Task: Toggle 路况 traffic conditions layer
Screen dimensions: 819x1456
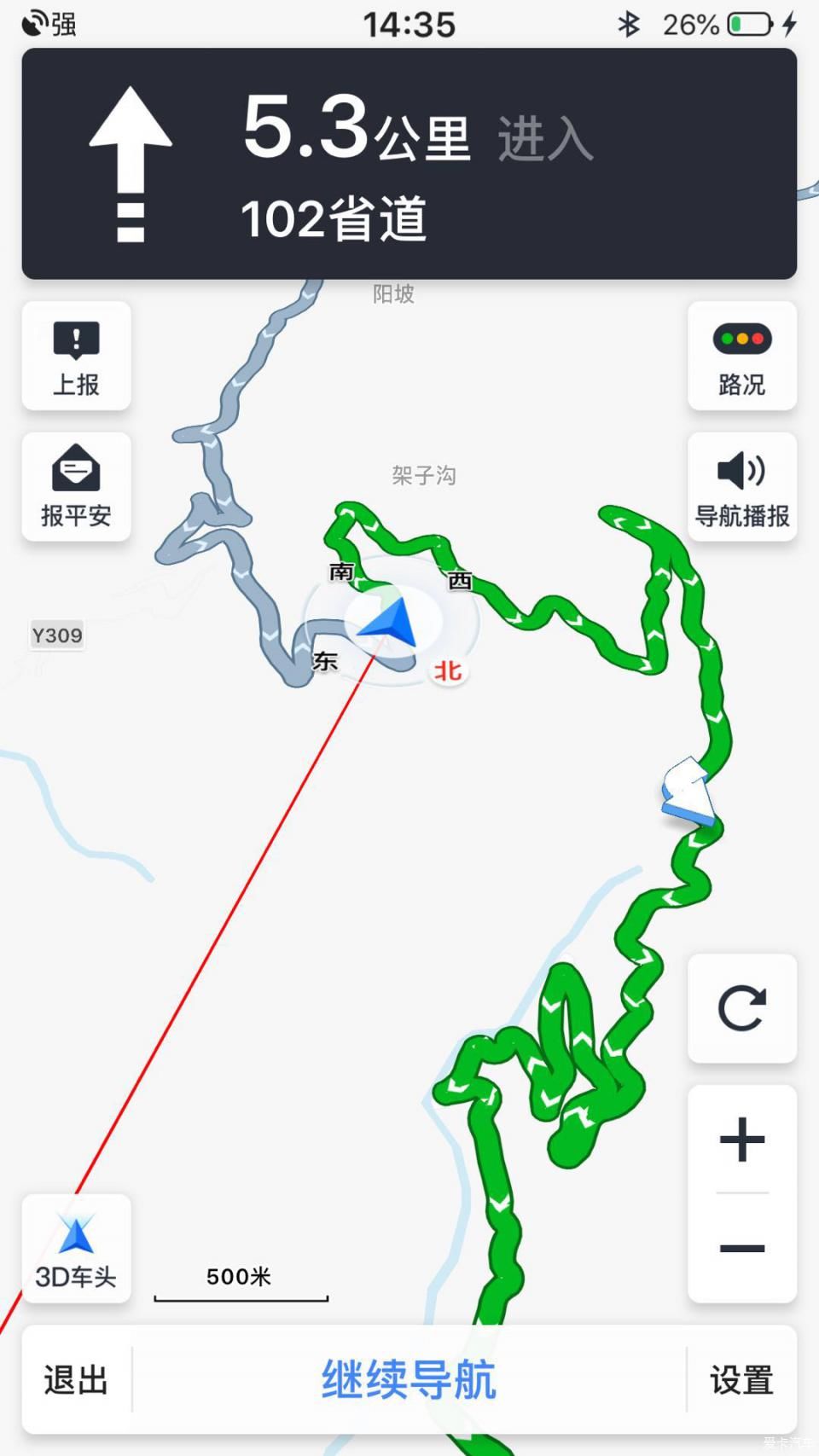Action: tap(741, 357)
